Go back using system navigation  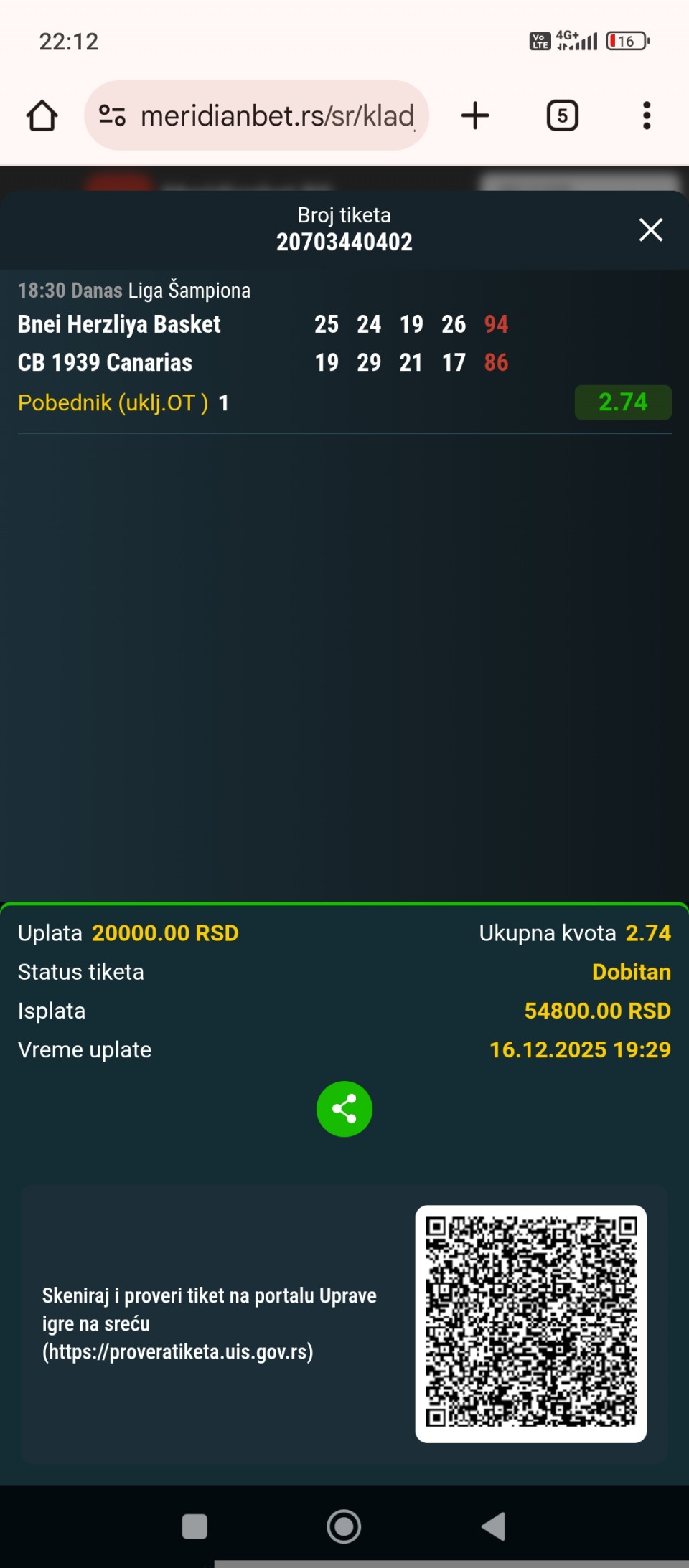[494, 1526]
